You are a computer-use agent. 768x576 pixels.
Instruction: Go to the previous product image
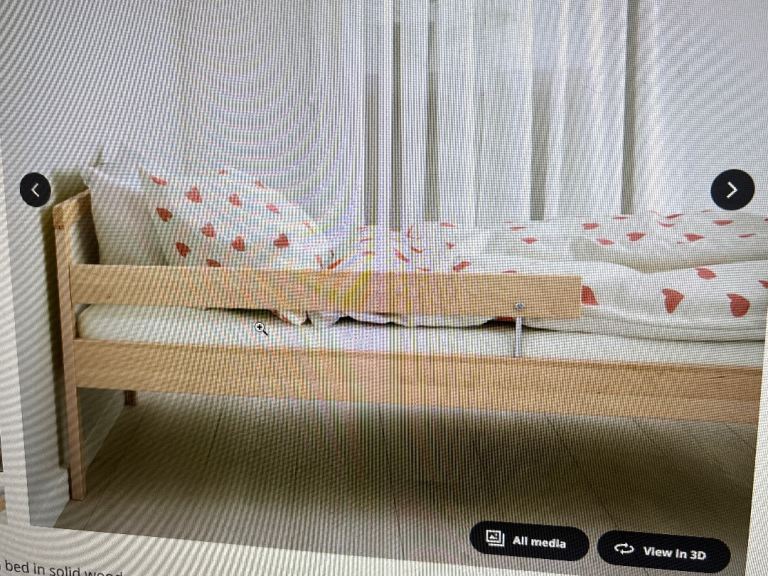click(35, 189)
